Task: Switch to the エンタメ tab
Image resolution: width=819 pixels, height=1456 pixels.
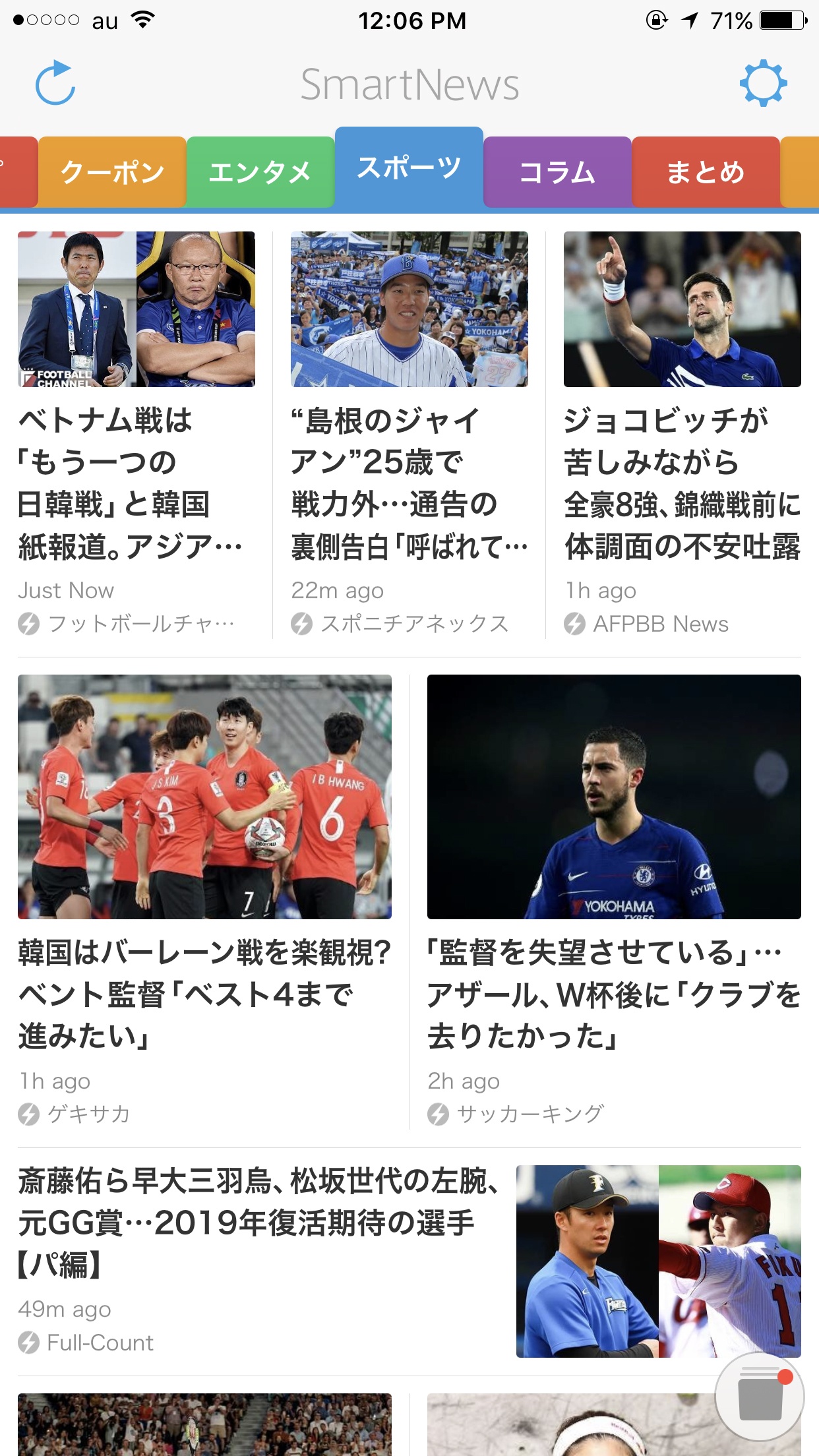Action: [x=260, y=172]
